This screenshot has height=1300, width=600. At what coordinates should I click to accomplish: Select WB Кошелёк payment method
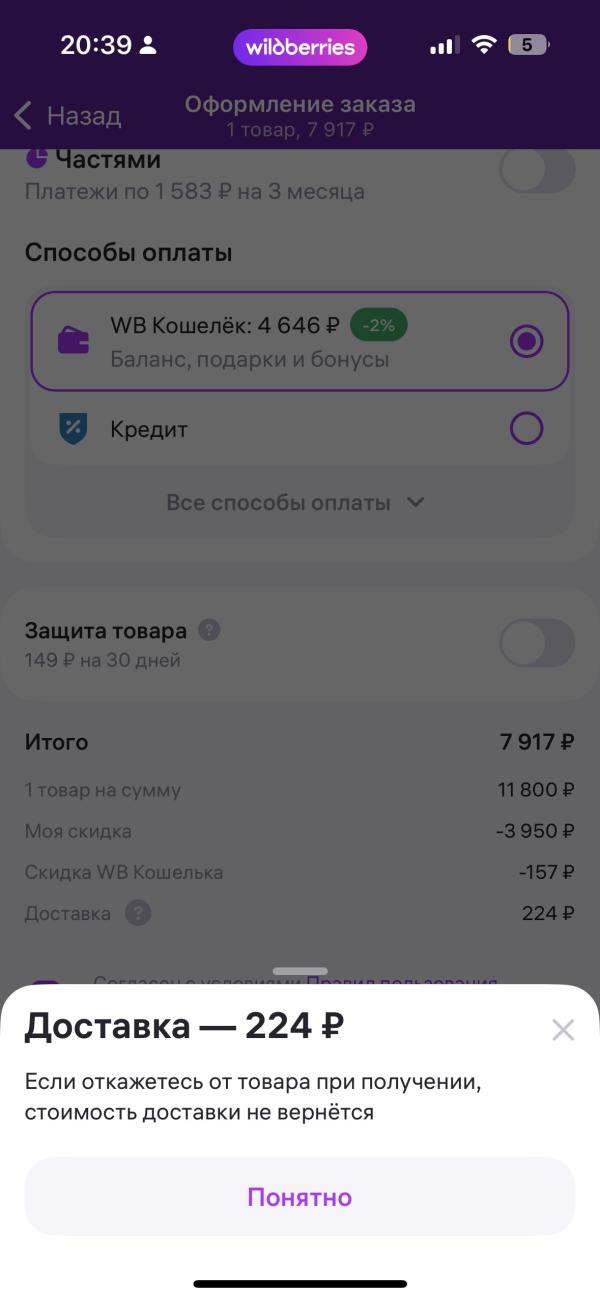pos(300,342)
